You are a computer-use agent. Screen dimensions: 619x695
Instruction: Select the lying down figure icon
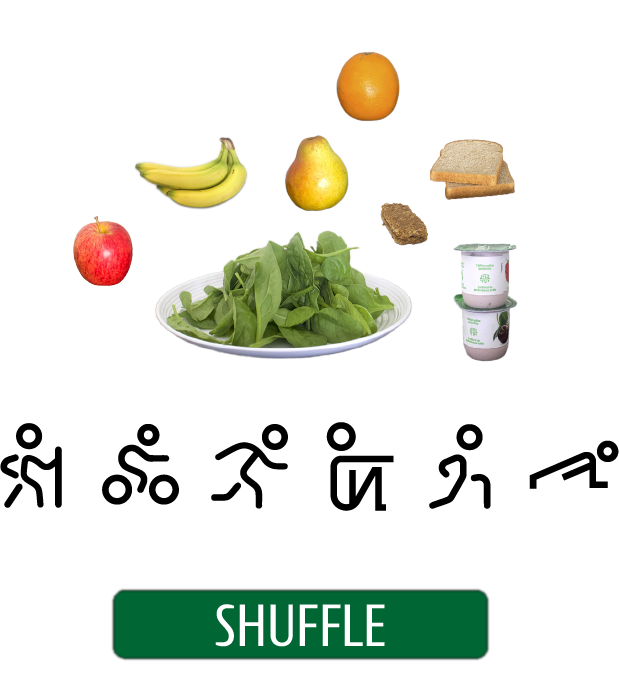click(x=573, y=467)
